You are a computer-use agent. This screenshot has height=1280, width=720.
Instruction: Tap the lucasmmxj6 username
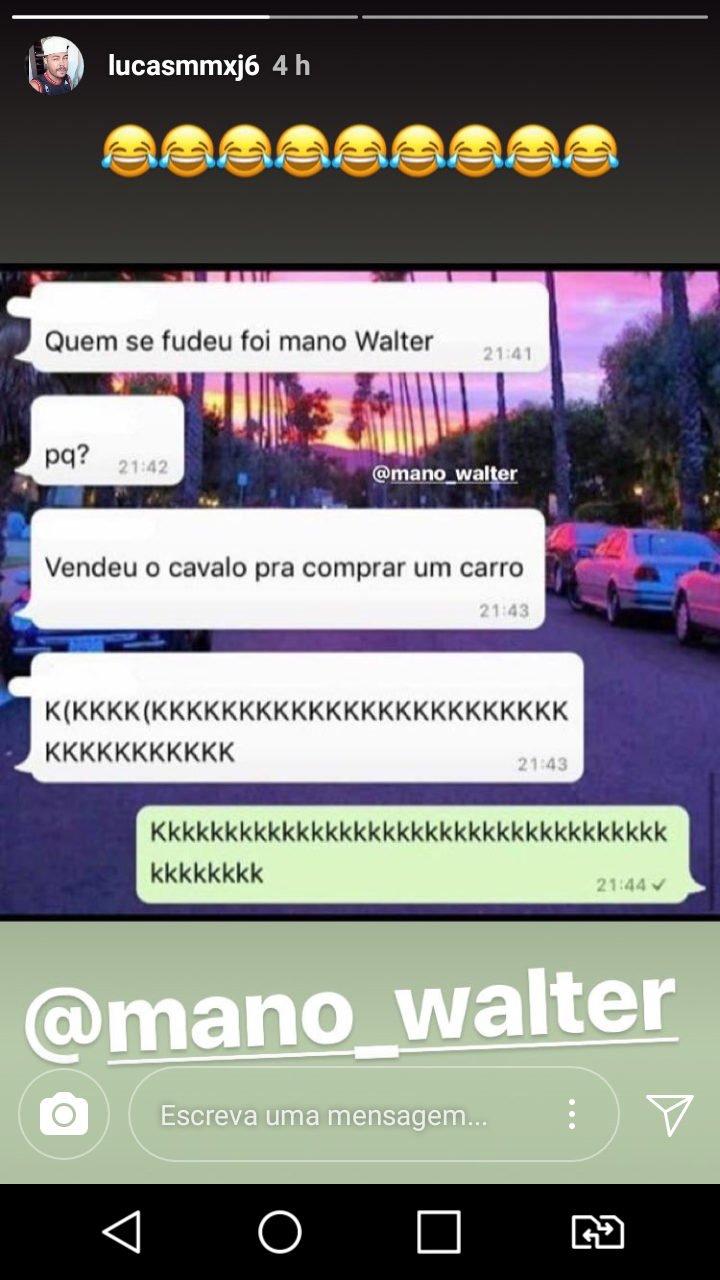pos(183,66)
